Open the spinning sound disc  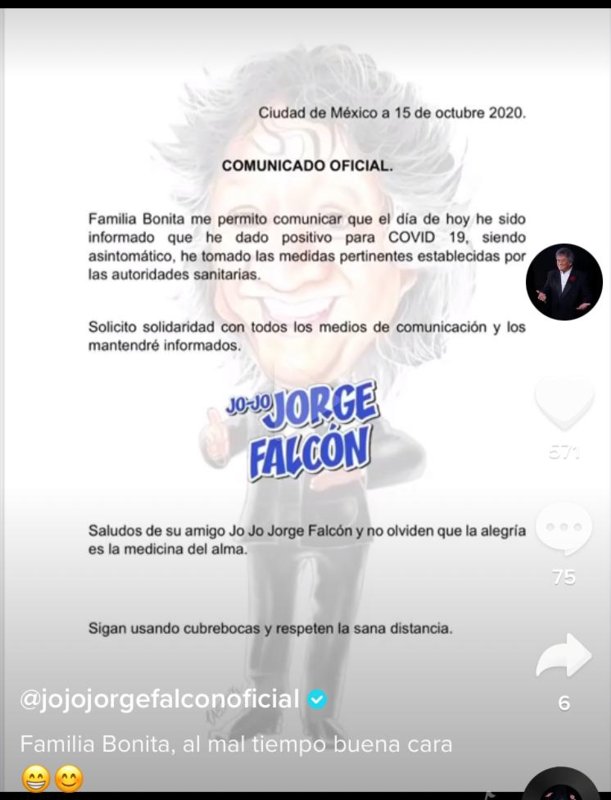561,786
